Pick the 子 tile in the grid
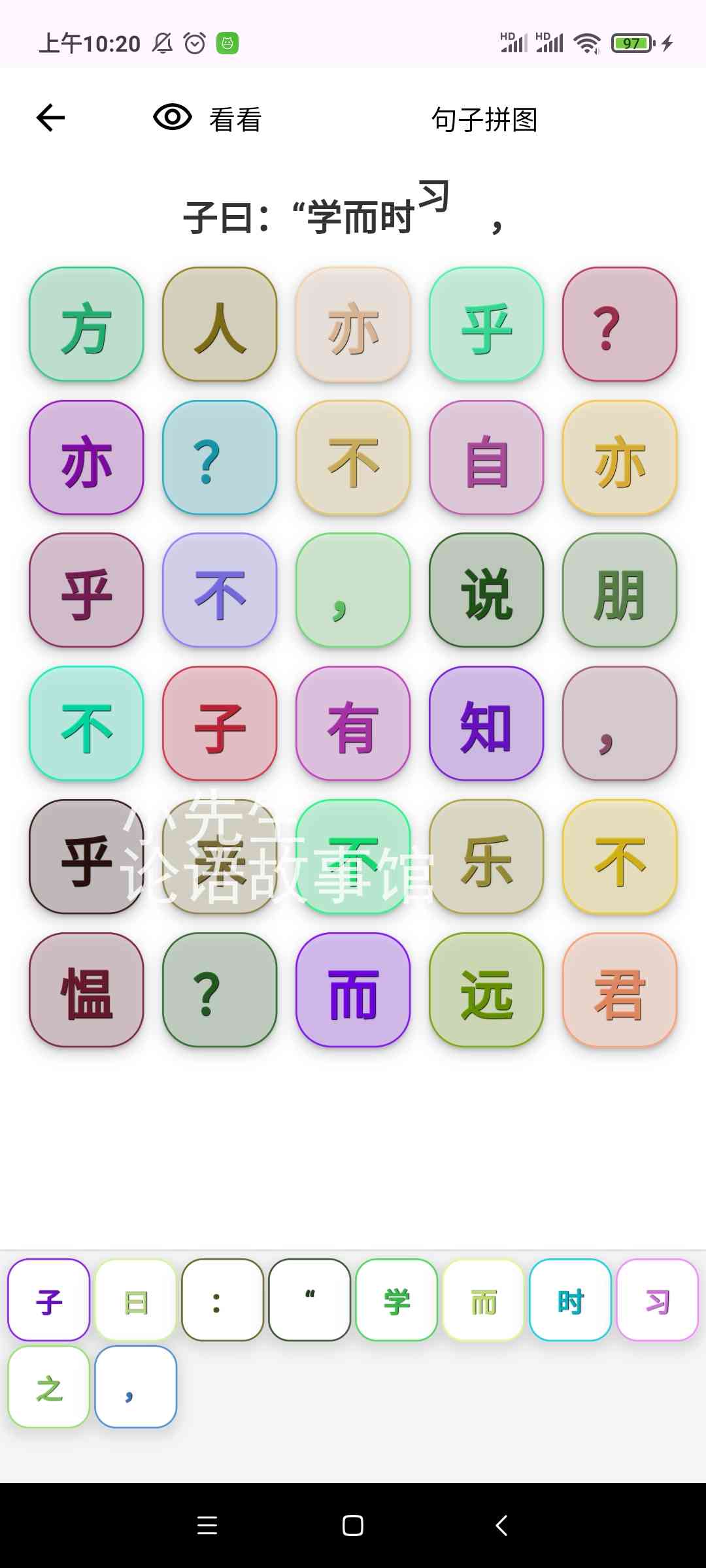This screenshot has width=706, height=1568. pos(220,724)
